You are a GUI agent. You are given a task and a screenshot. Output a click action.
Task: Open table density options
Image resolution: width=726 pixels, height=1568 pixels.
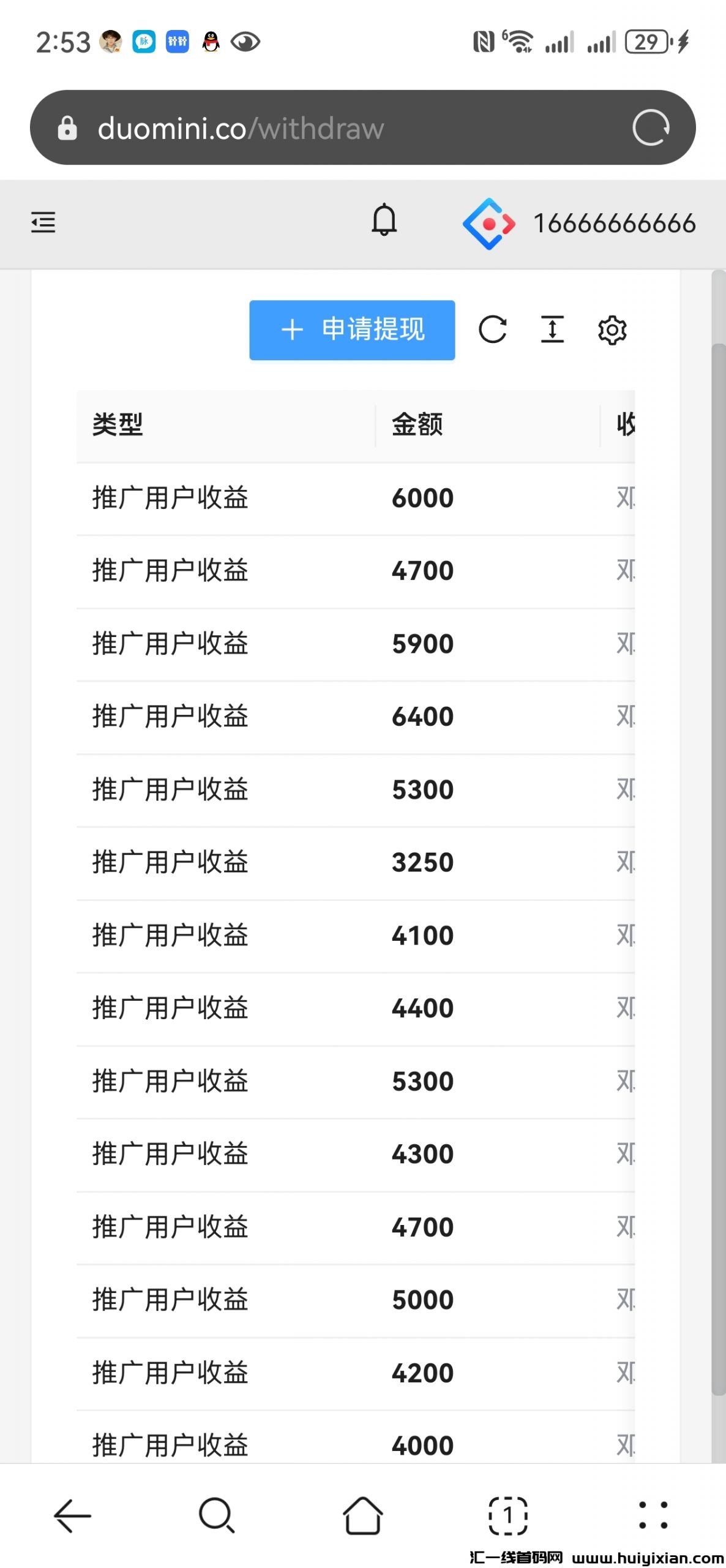552,330
